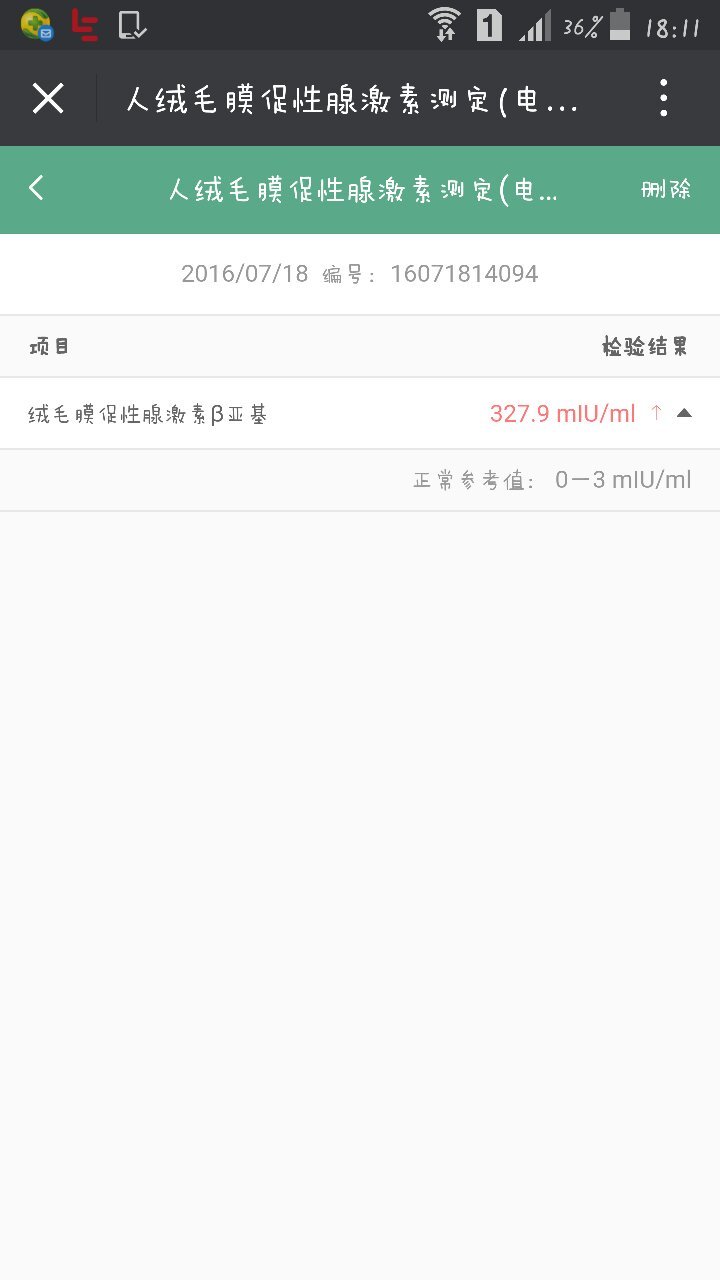Tap 删除 to delete this report
Viewport: 720px width, 1280px height.
coord(666,189)
